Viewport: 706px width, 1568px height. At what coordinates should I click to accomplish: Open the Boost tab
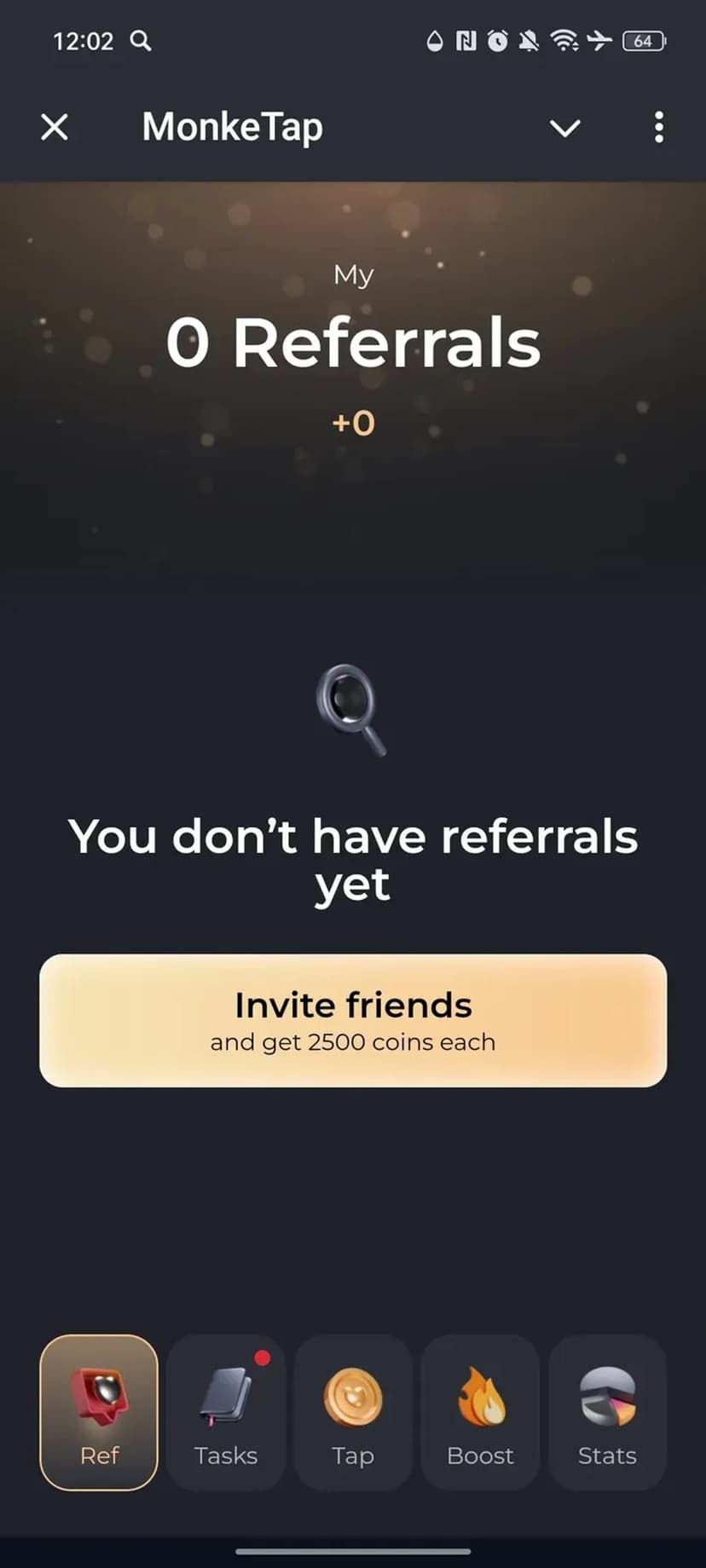[480, 1412]
